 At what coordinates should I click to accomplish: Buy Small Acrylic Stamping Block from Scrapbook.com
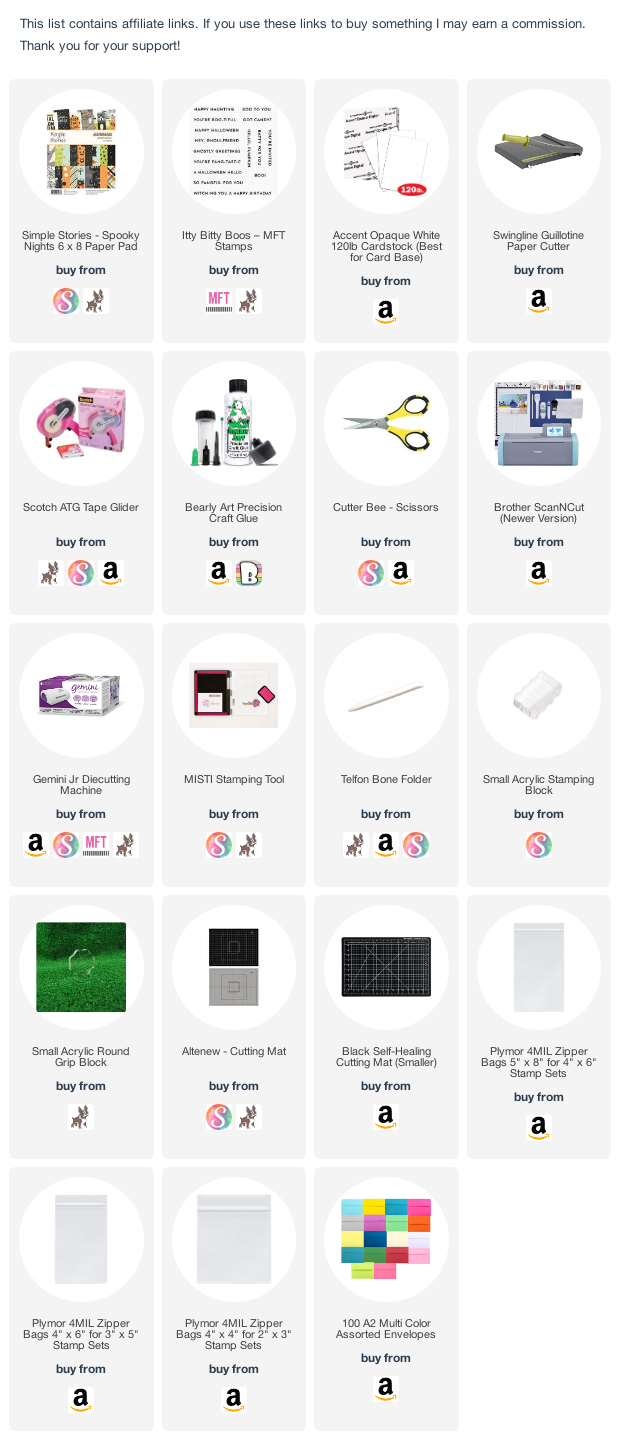point(538,844)
